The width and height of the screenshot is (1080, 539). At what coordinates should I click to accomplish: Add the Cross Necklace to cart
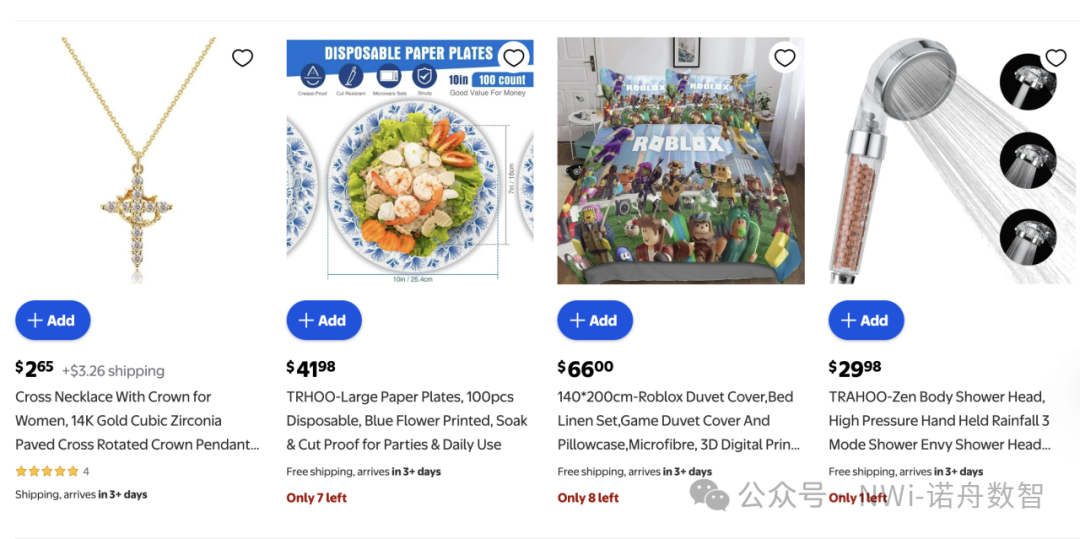pyautogui.click(x=53, y=320)
